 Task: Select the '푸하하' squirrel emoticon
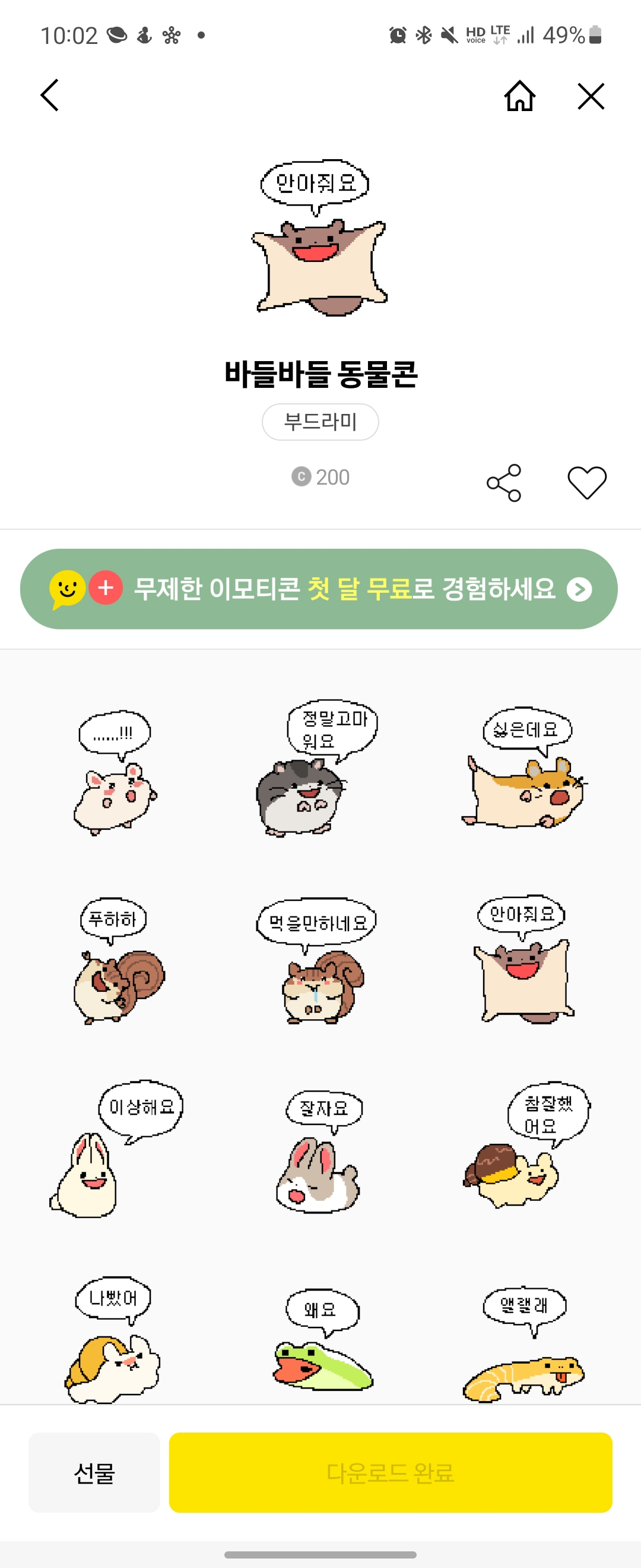[117, 962]
